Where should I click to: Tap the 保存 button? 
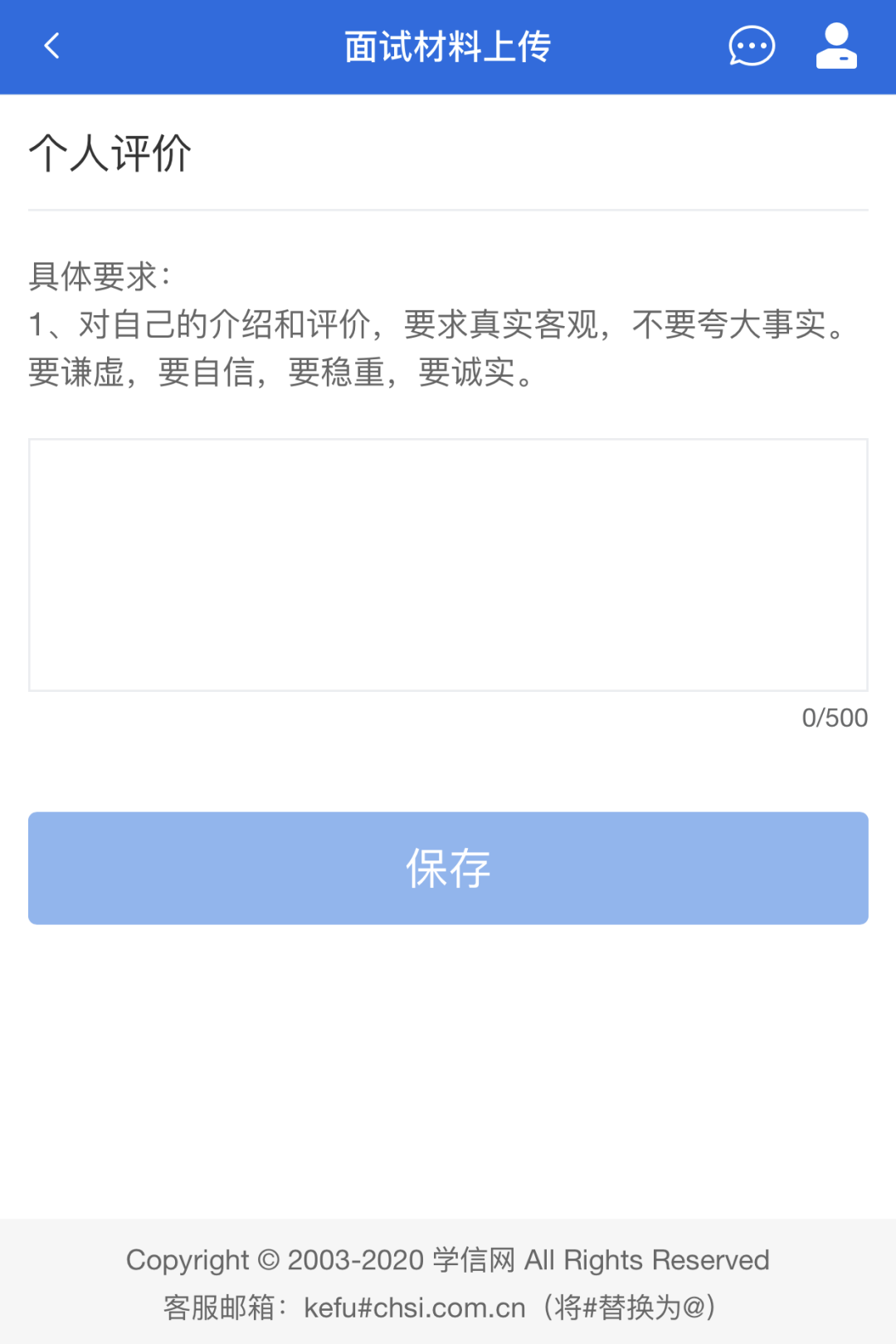[x=448, y=868]
